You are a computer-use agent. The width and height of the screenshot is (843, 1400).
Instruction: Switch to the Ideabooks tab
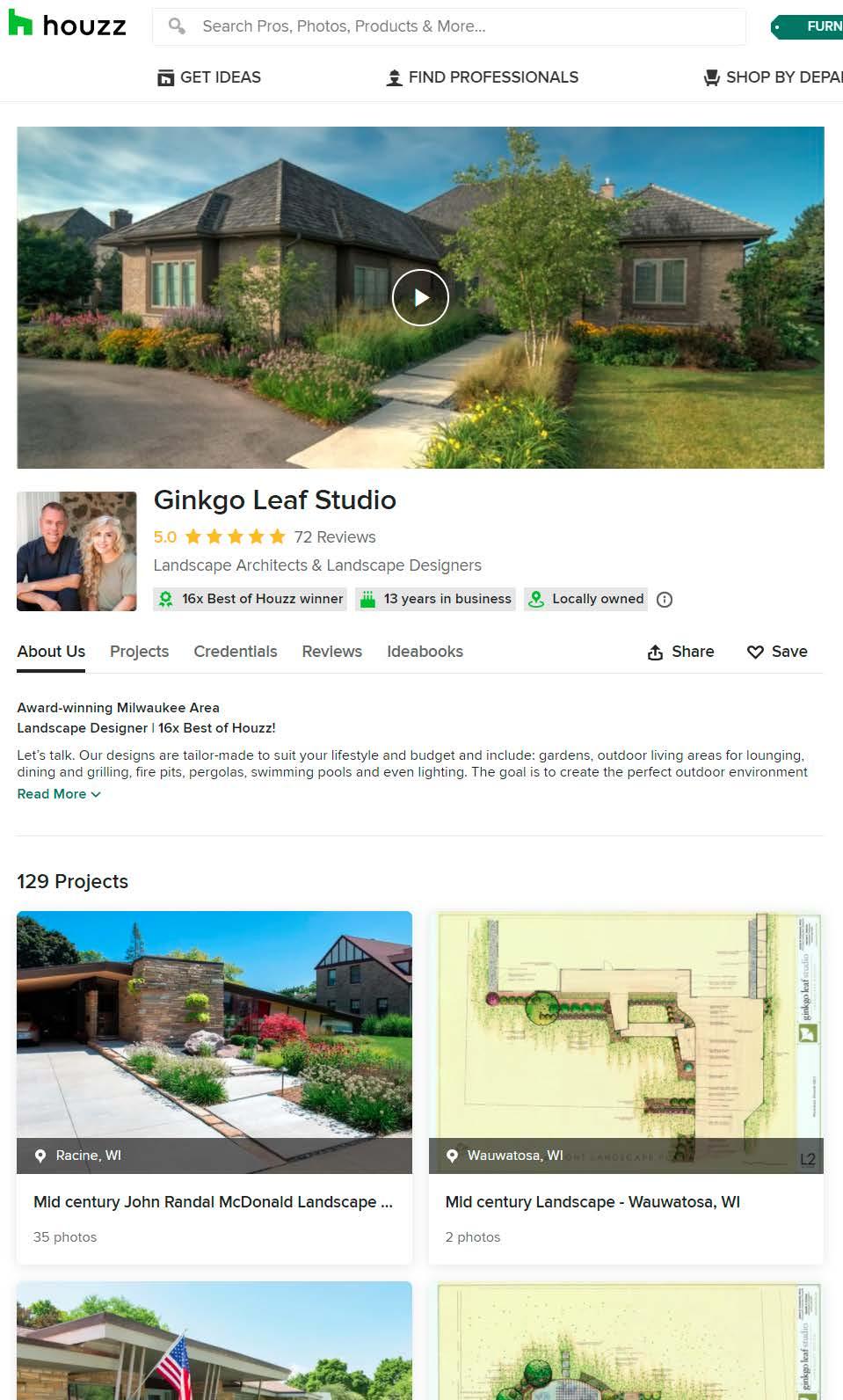pyautogui.click(x=425, y=652)
